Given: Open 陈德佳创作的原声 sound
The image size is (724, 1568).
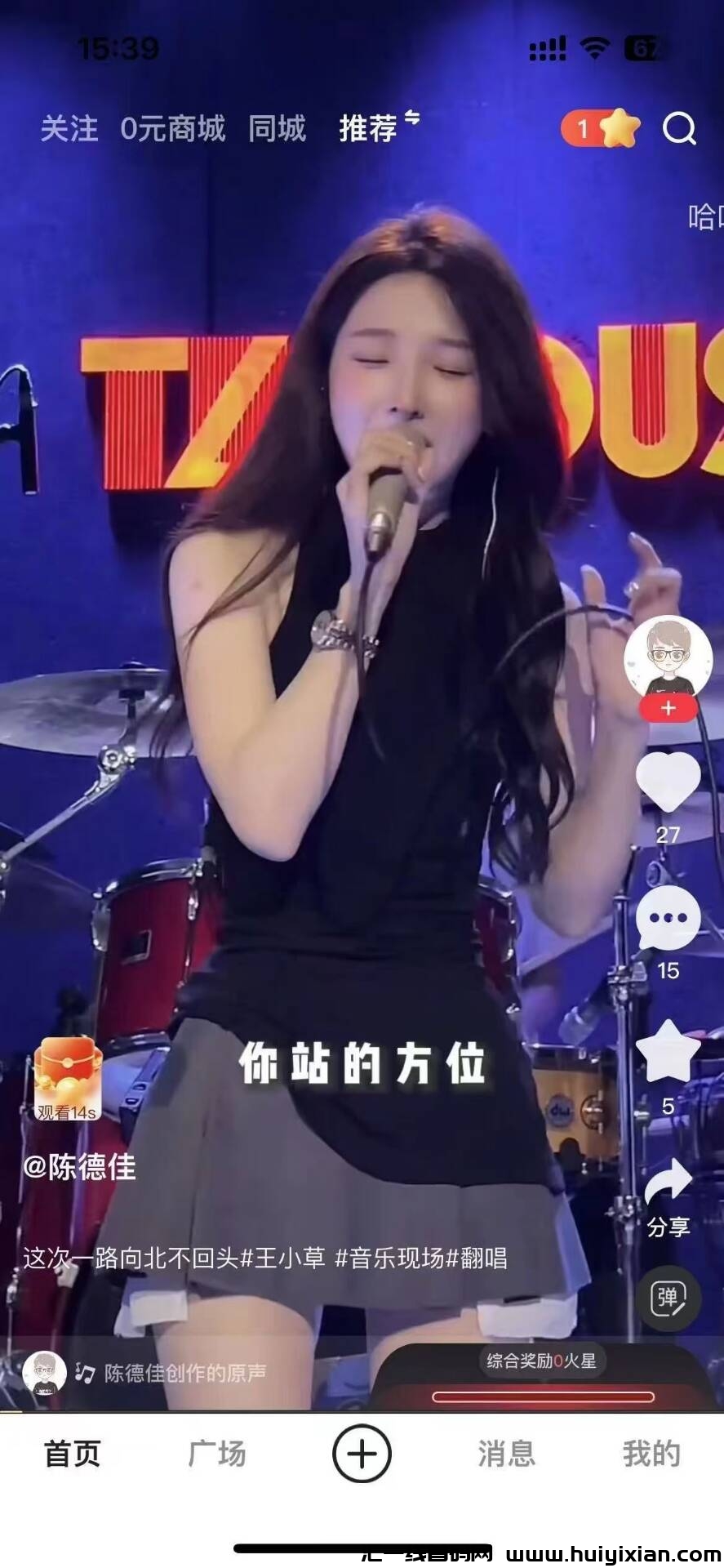Looking at the screenshot, I should [x=184, y=1373].
